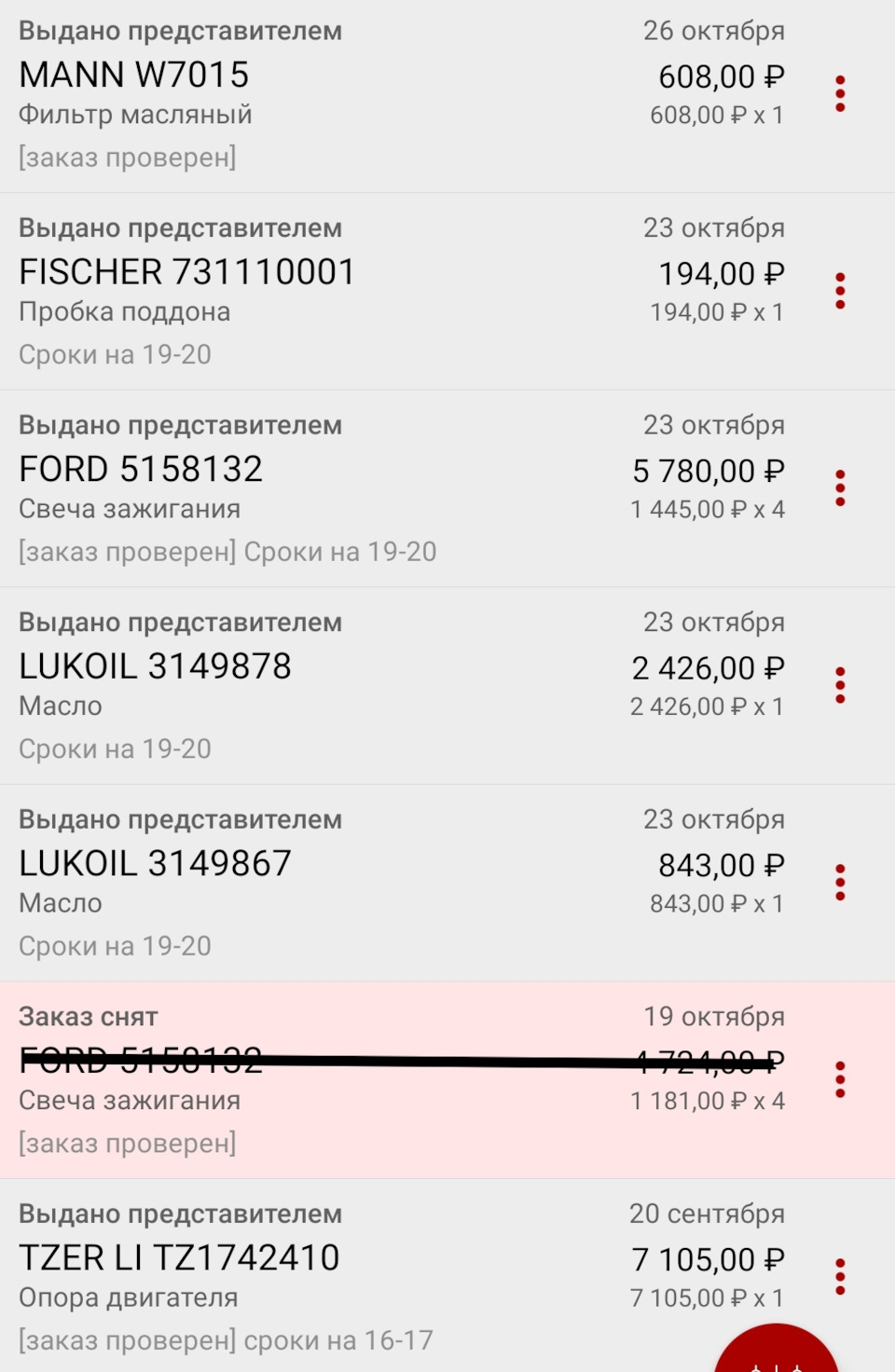Tap Выдано представителем status on top order
This screenshot has height=1372, width=895.
[181, 30]
